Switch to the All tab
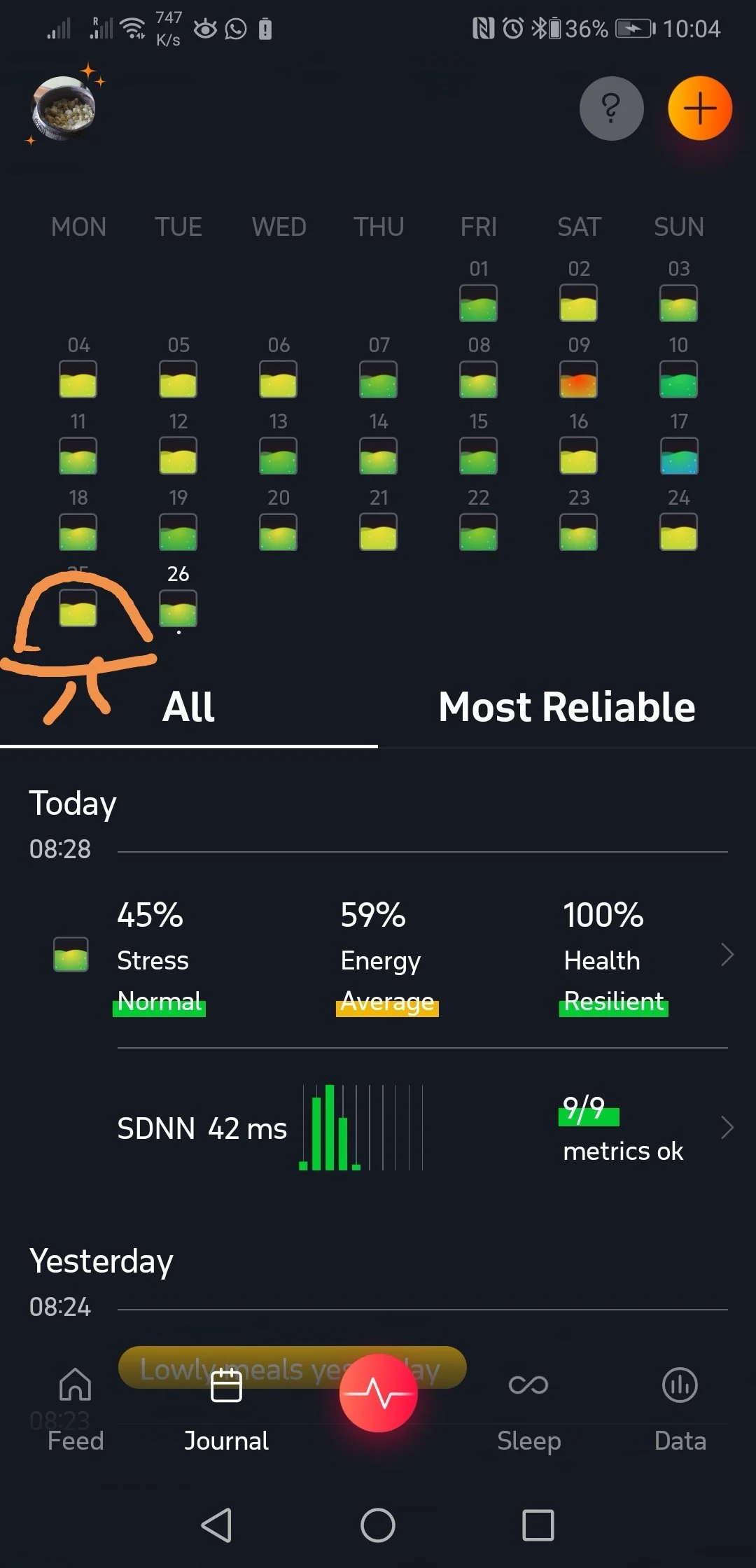This screenshot has height=1568, width=756. tap(188, 707)
